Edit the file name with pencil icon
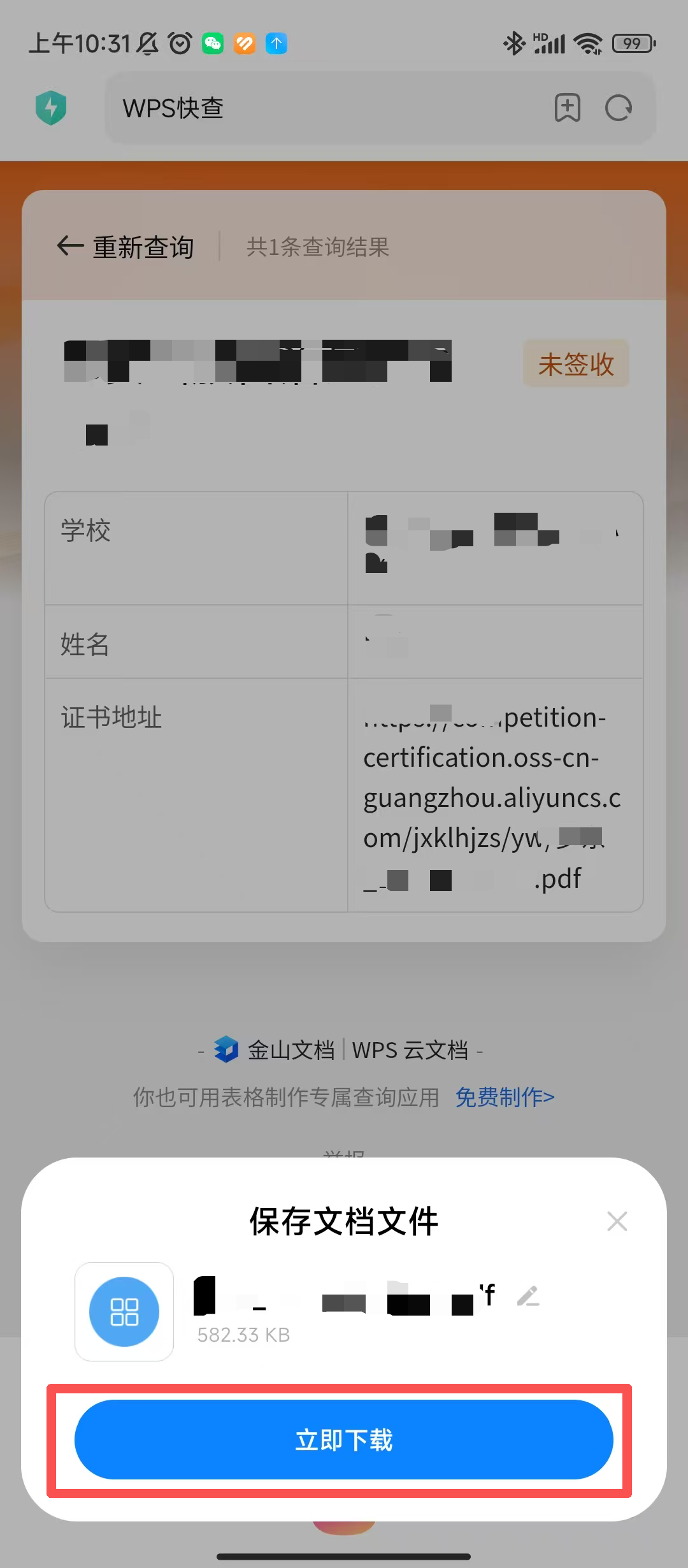688x1568 pixels. (x=528, y=1296)
